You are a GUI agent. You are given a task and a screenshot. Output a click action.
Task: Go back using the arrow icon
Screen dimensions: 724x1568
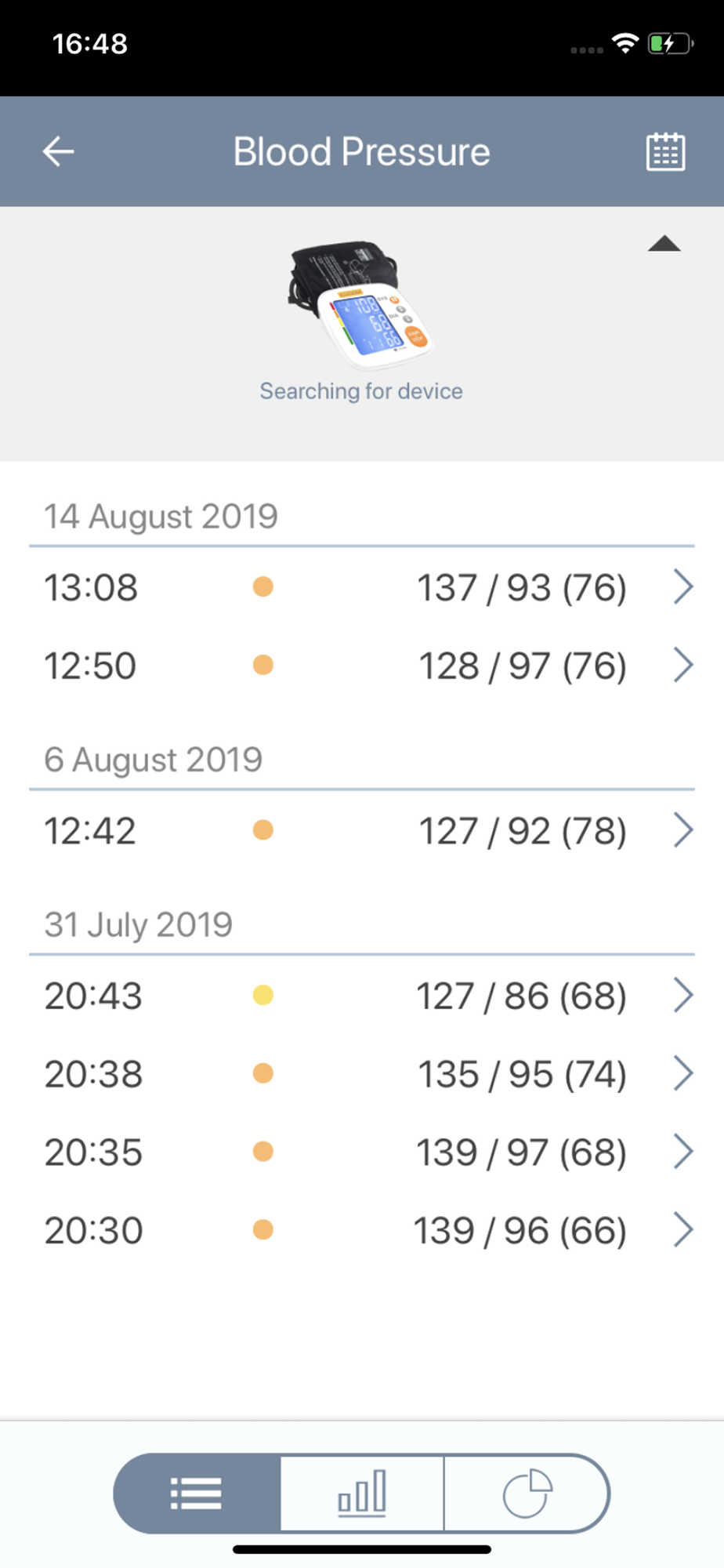[58, 151]
